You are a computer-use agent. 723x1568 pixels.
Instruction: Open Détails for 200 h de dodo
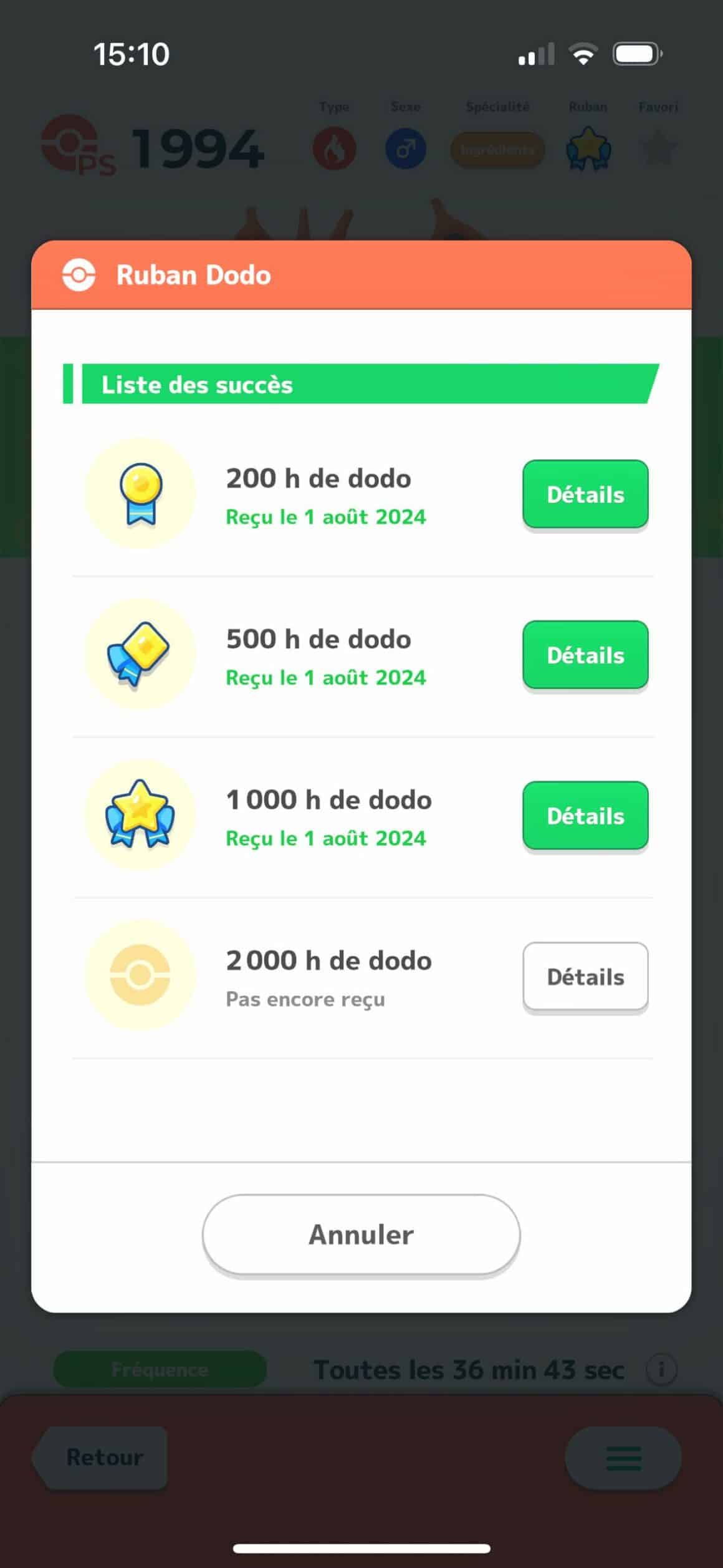[x=585, y=494]
